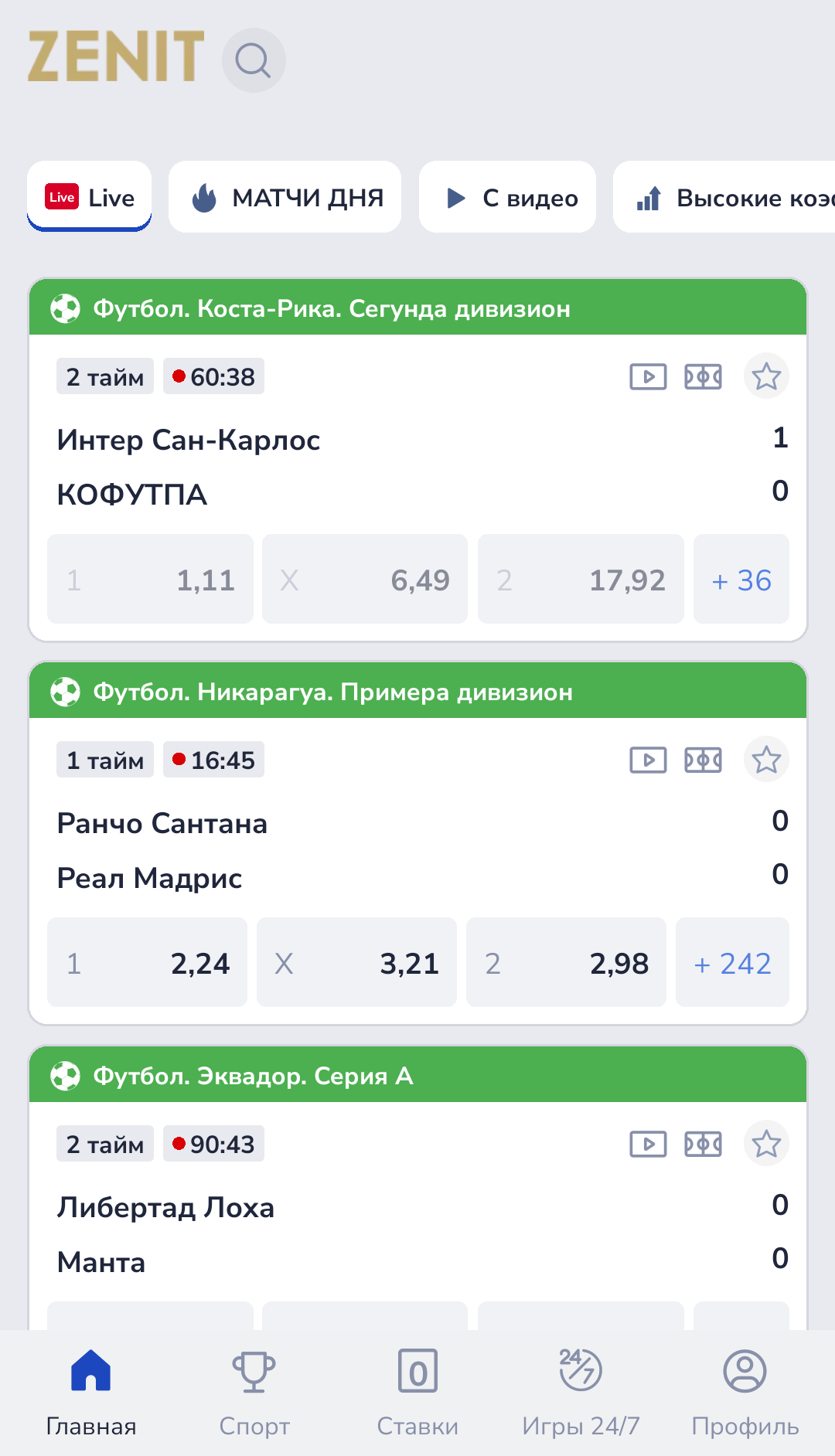Show + 36 additional markets

[741, 580]
